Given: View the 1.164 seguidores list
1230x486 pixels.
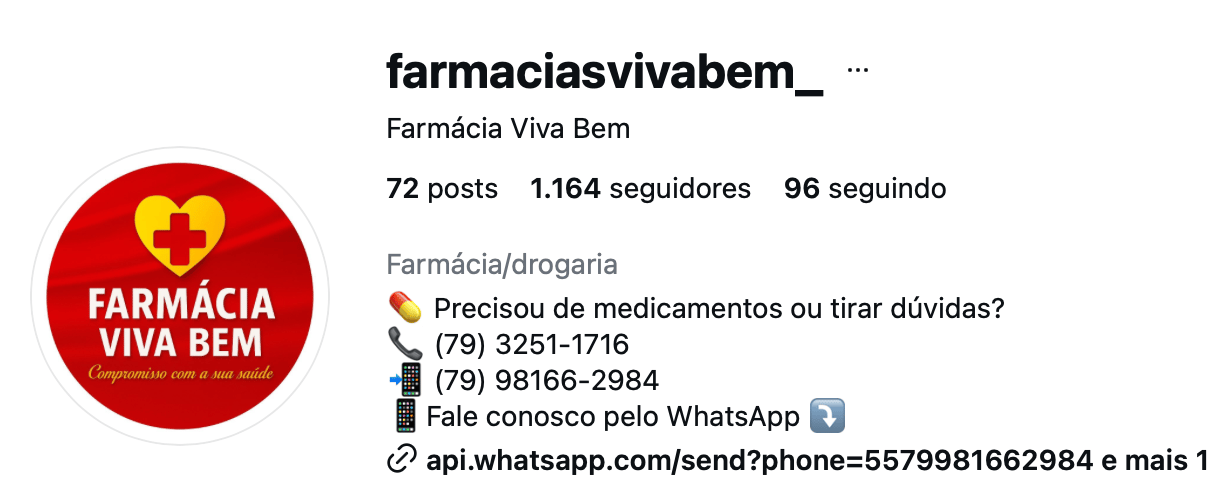Looking at the screenshot, I should [x=640, y=188].
